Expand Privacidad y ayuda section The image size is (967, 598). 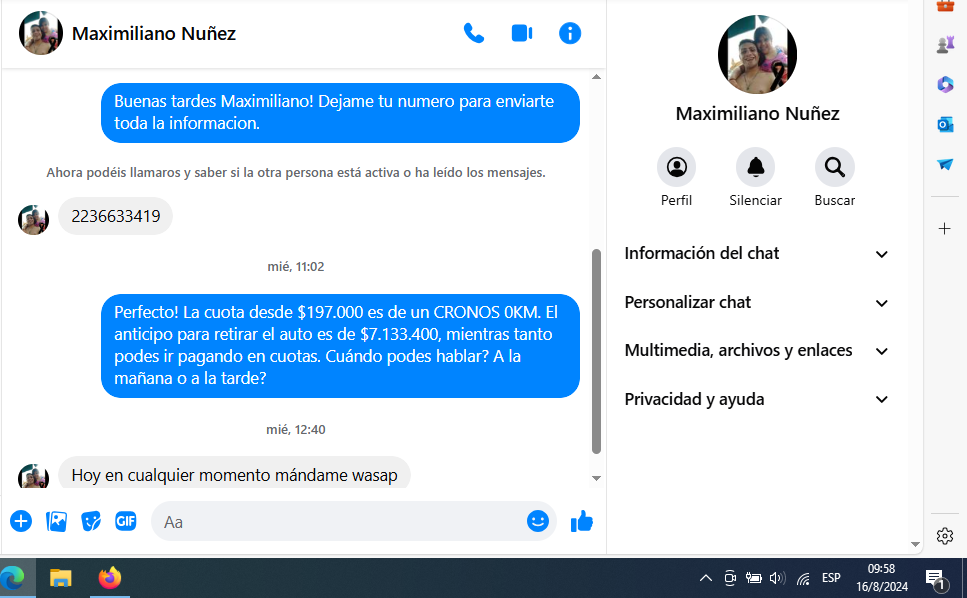(756, 400)
